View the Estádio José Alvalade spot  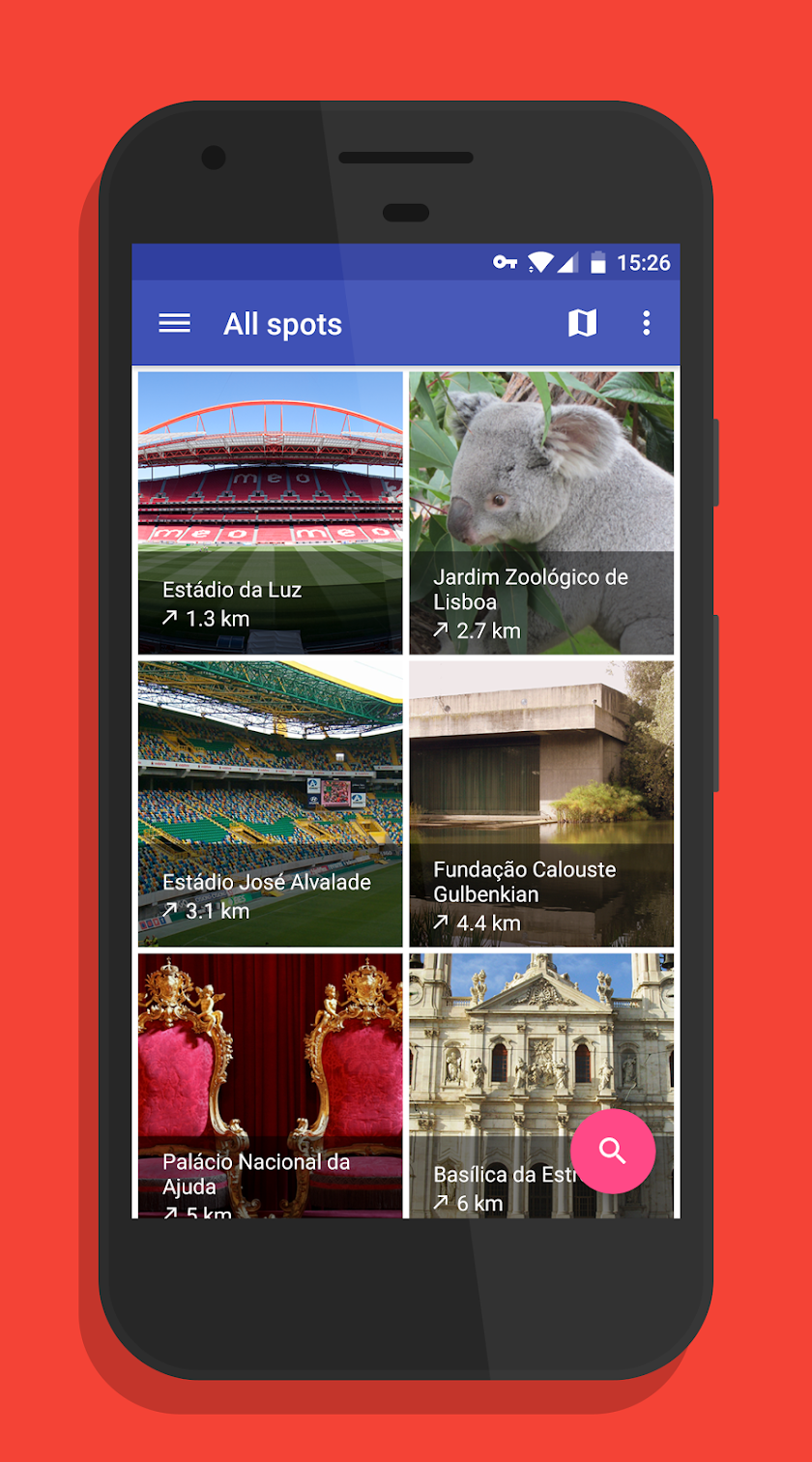pos(271,804)
